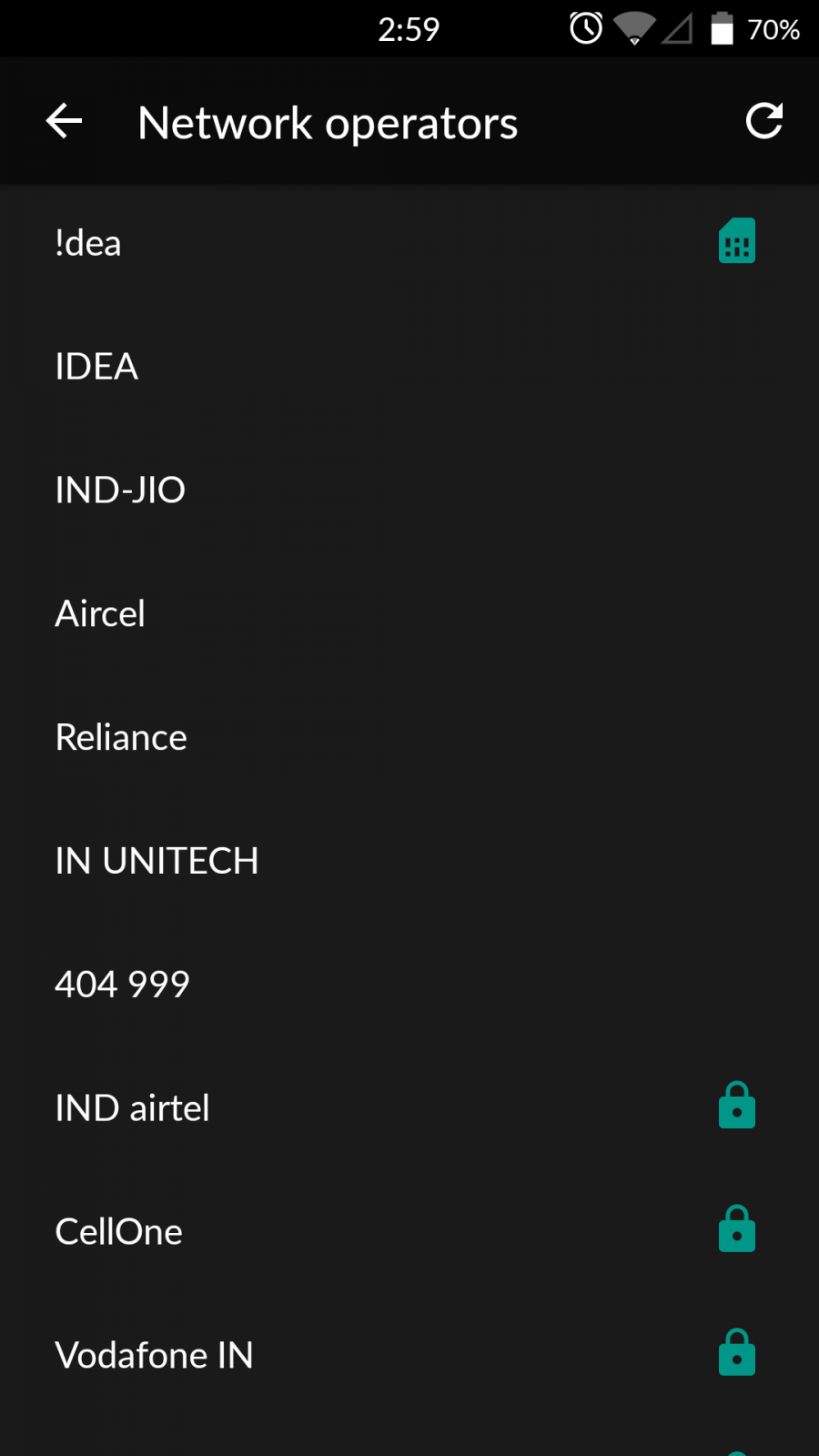Refresh the network operators list

point(763,121)
